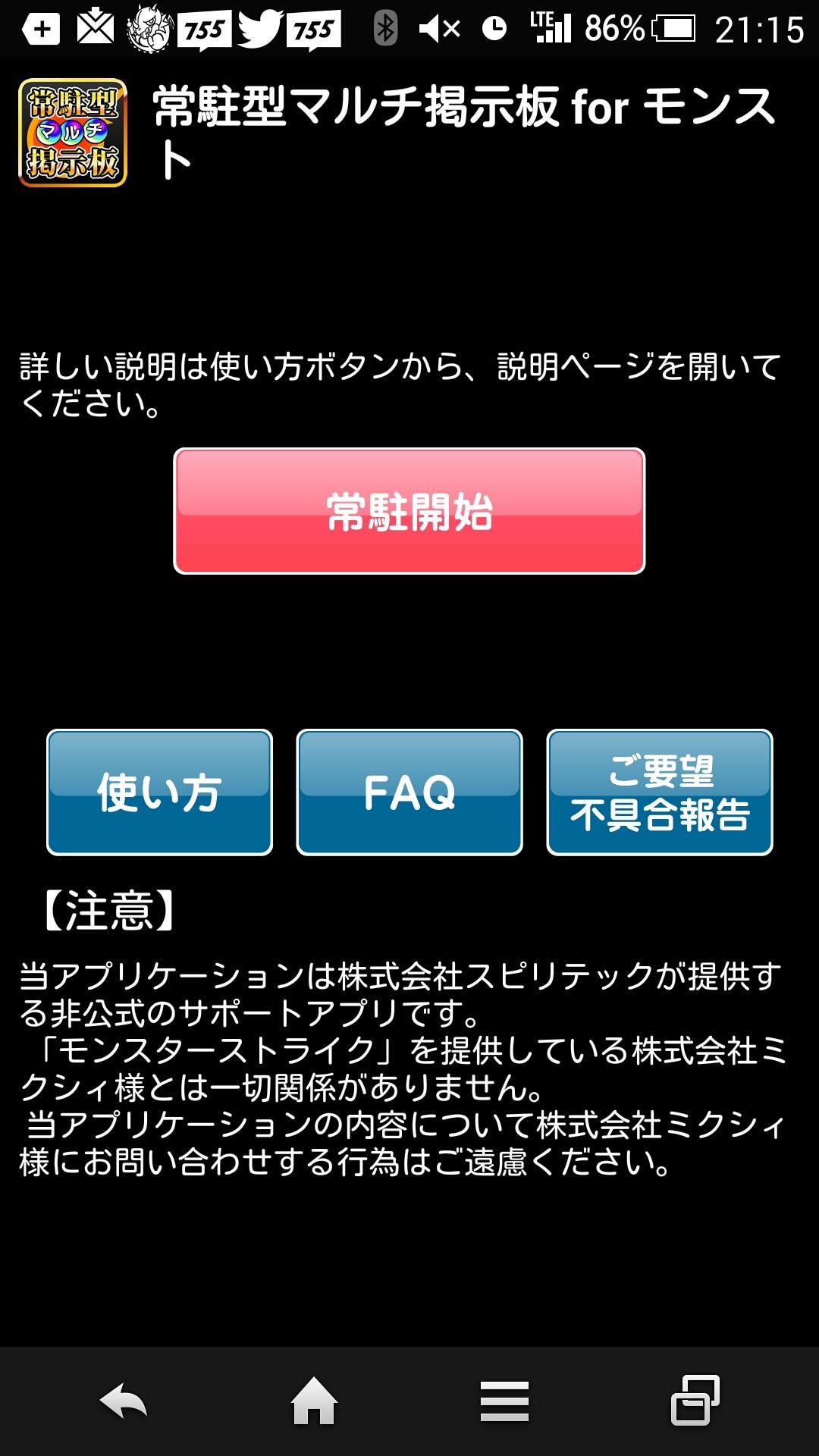Viewport: 819px width, 1456px height.
Task: Open the FAQ page
Action: pos(409,792)
